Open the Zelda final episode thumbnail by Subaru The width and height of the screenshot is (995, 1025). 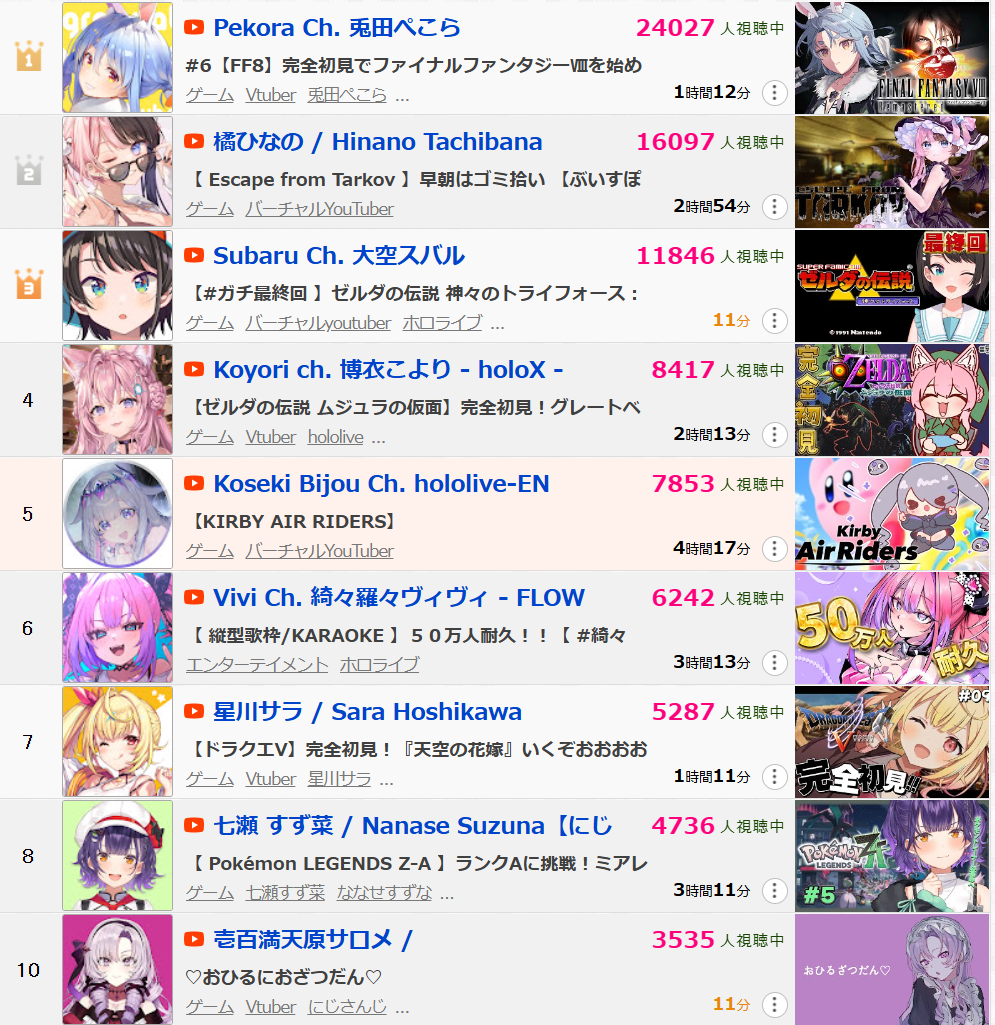pyautogui.click(x=892, y=286)
